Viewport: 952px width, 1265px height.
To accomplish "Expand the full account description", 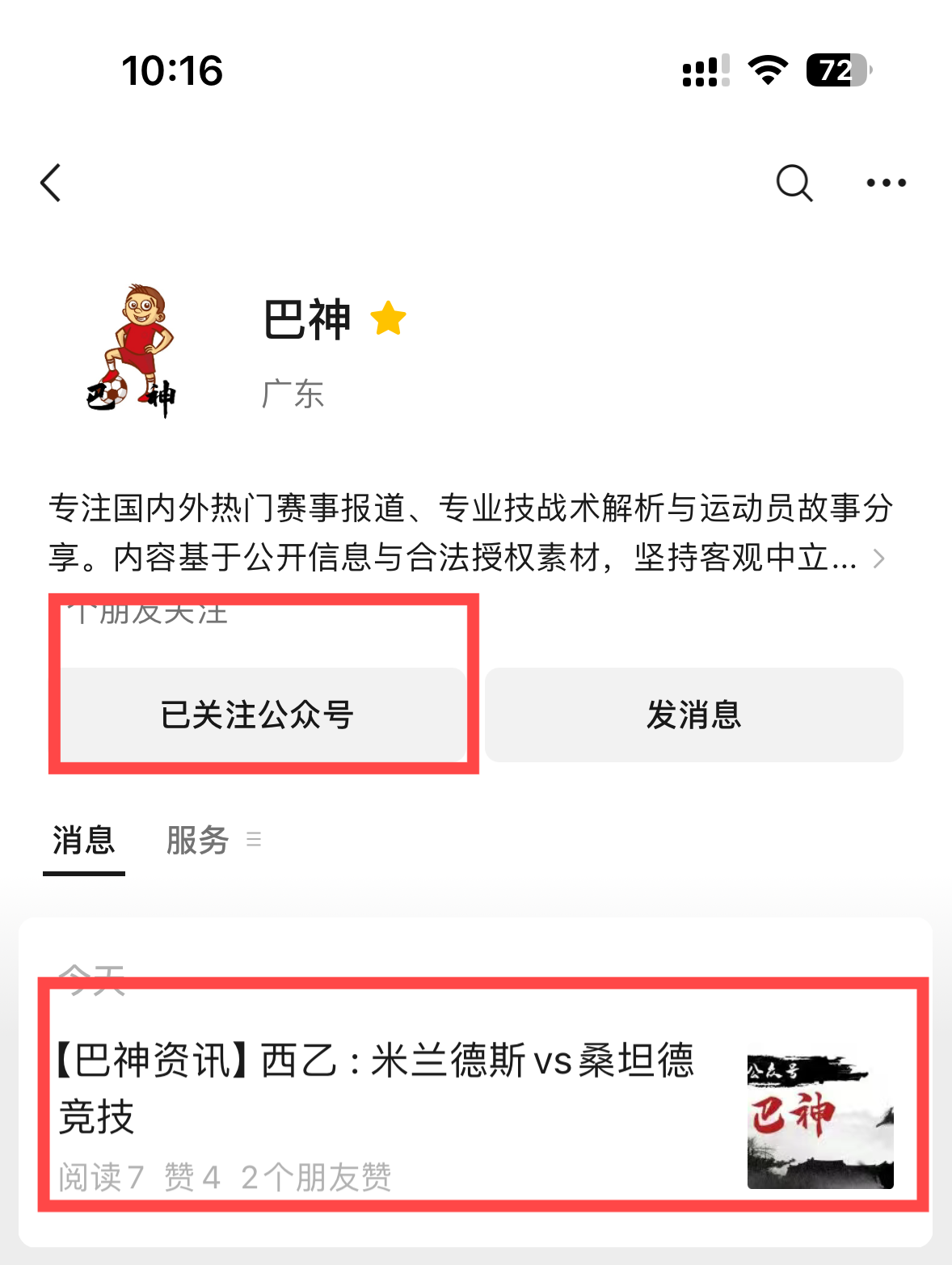I will tap(878, 559).
